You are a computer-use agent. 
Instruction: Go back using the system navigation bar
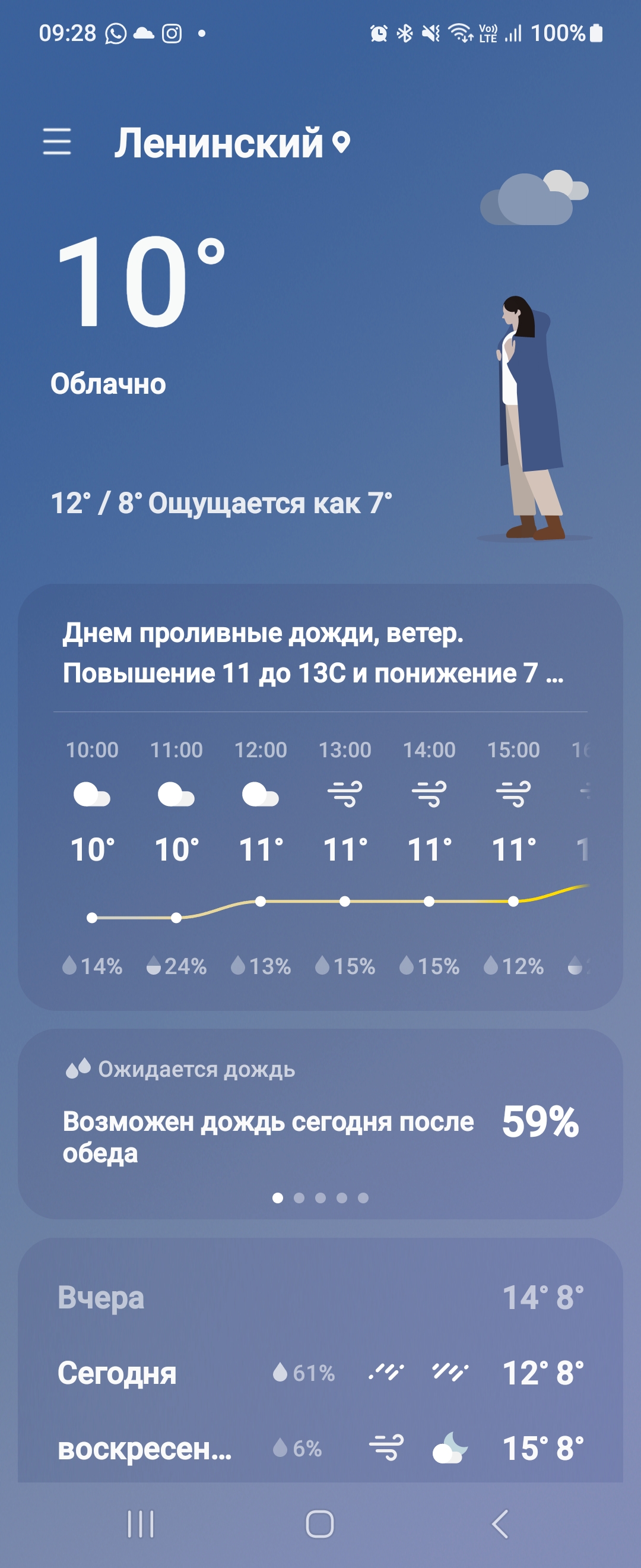[x=500, y=1524]
